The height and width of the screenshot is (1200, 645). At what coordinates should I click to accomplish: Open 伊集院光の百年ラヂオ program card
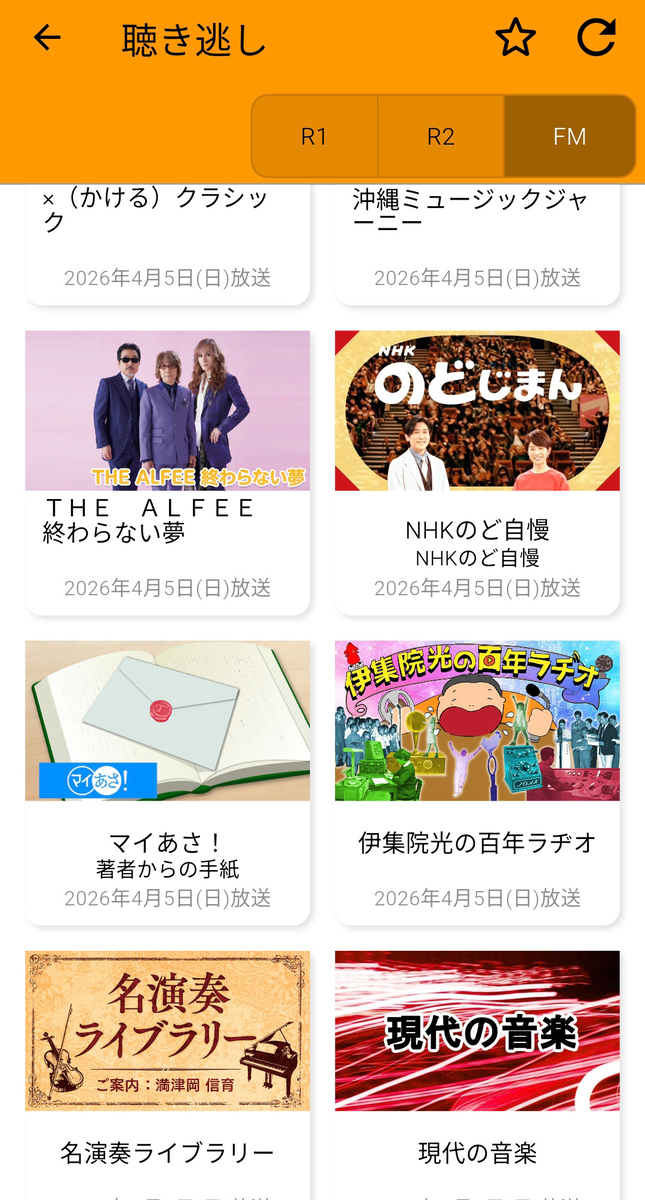[x=477, y=783]
